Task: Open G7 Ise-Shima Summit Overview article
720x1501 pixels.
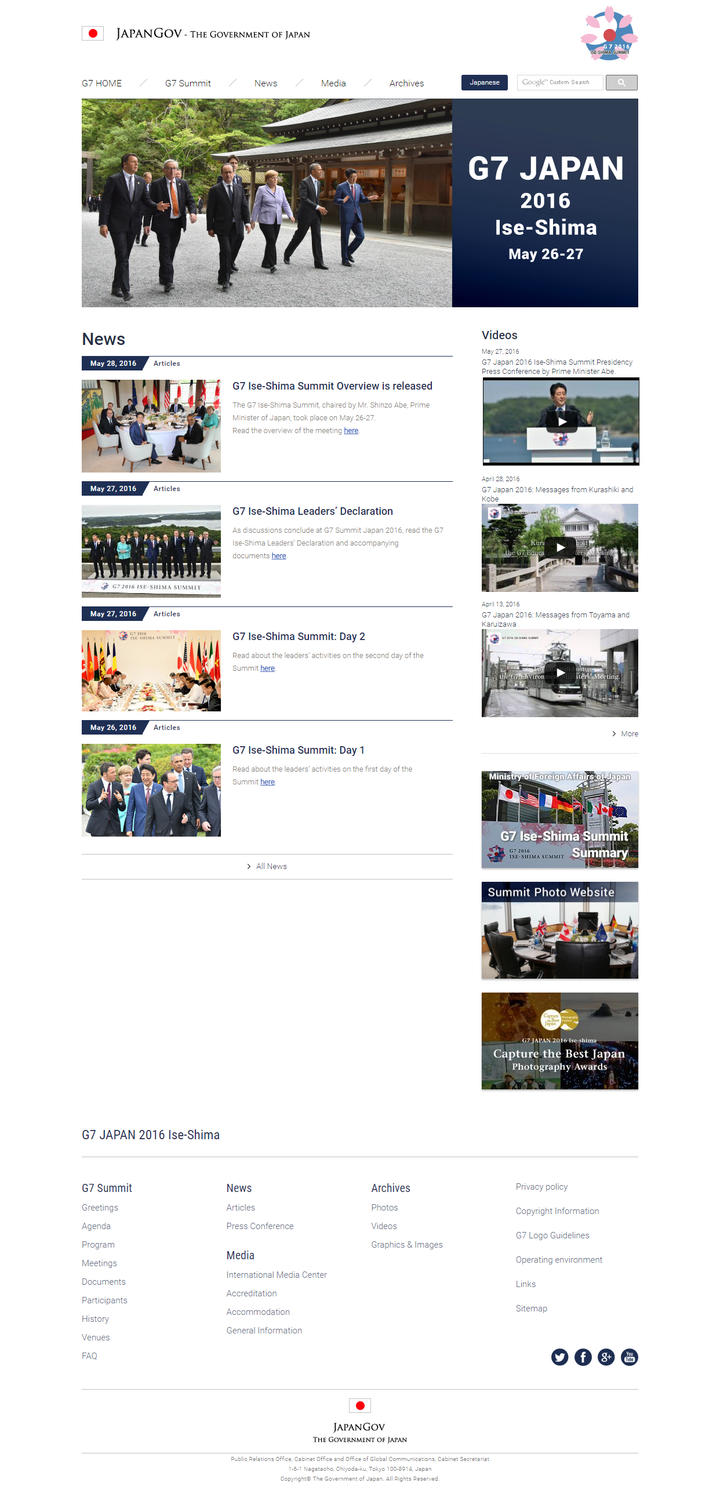Action: pos(332,386)
